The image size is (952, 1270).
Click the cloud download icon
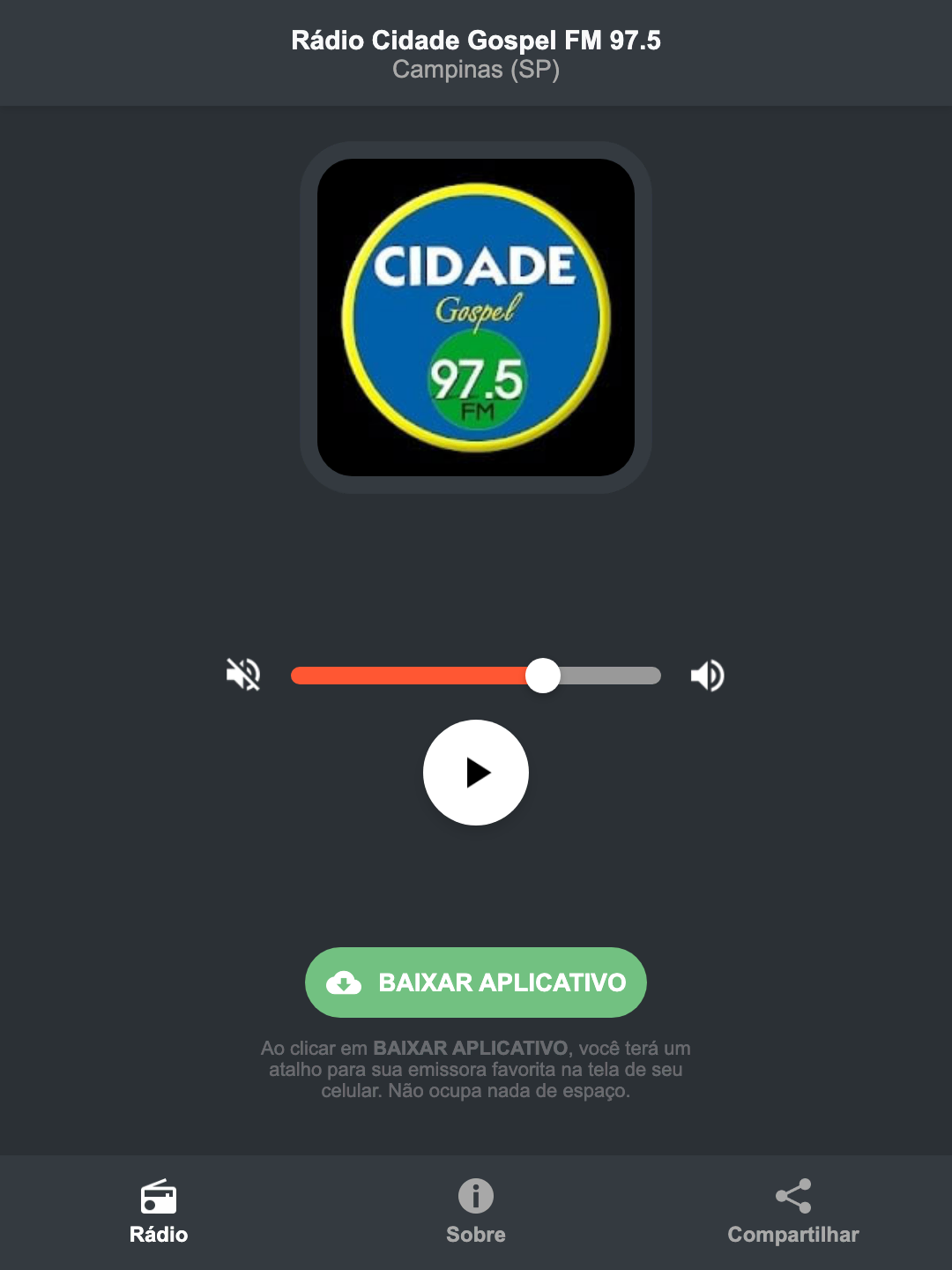(346, 982)
